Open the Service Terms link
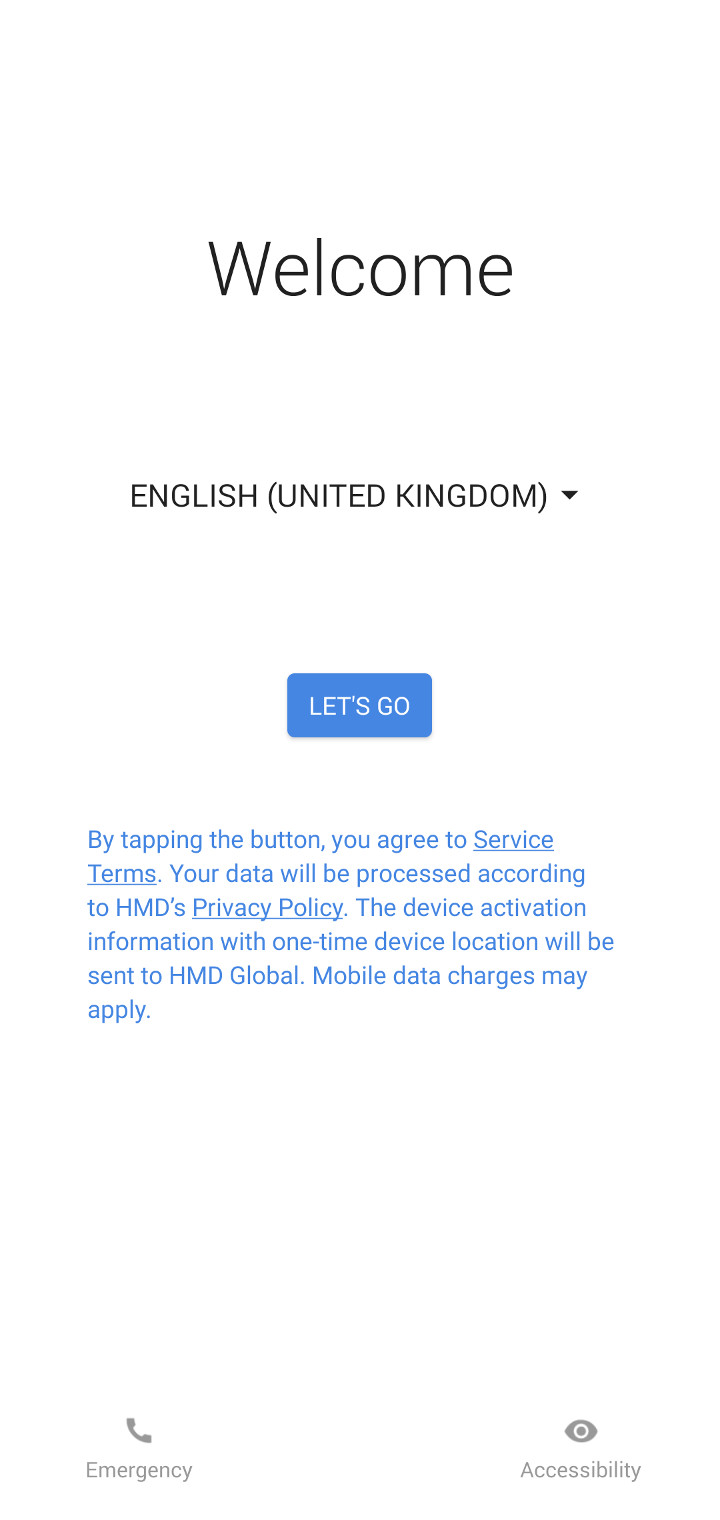The image size is (720, 1520). [x=512, y=840]
